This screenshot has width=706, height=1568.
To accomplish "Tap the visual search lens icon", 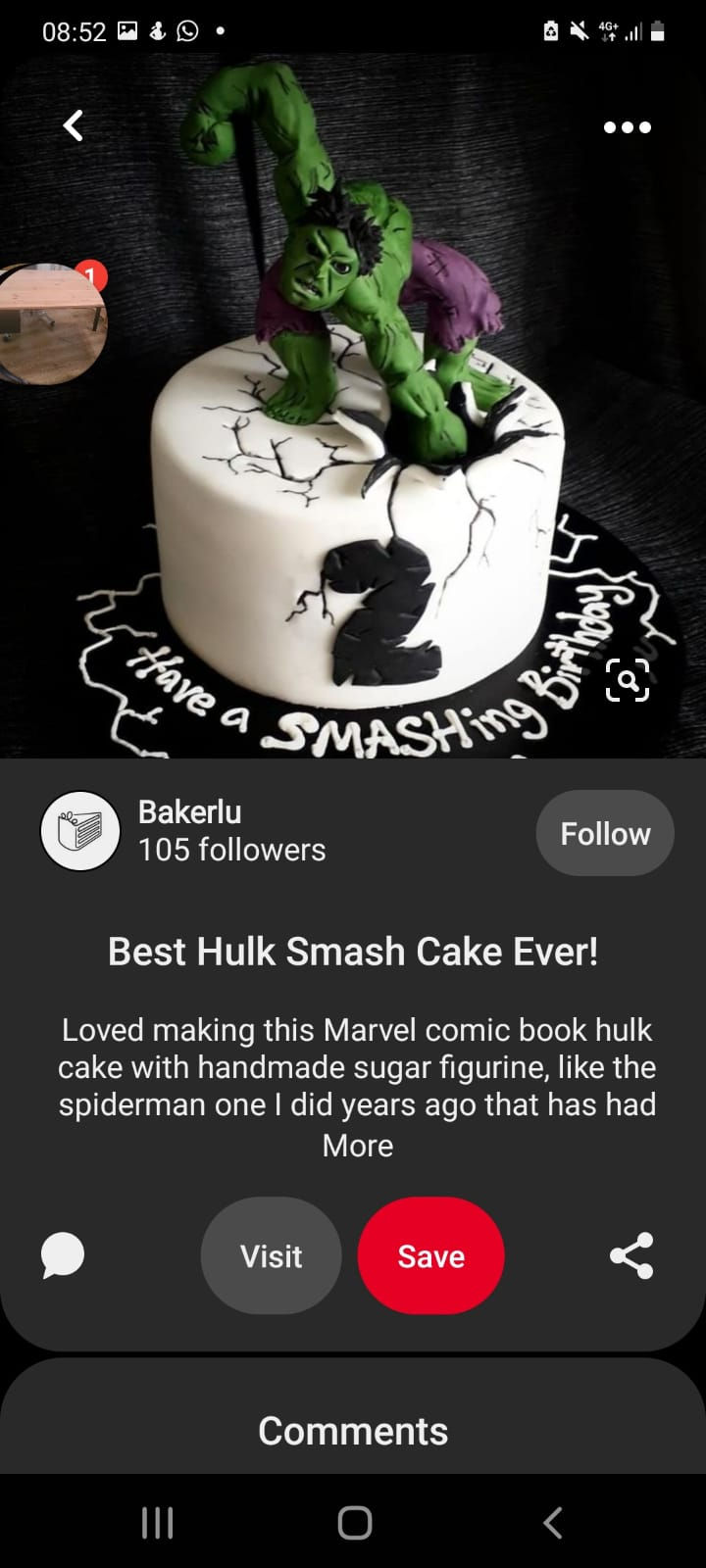I will (x=628, y=680).
